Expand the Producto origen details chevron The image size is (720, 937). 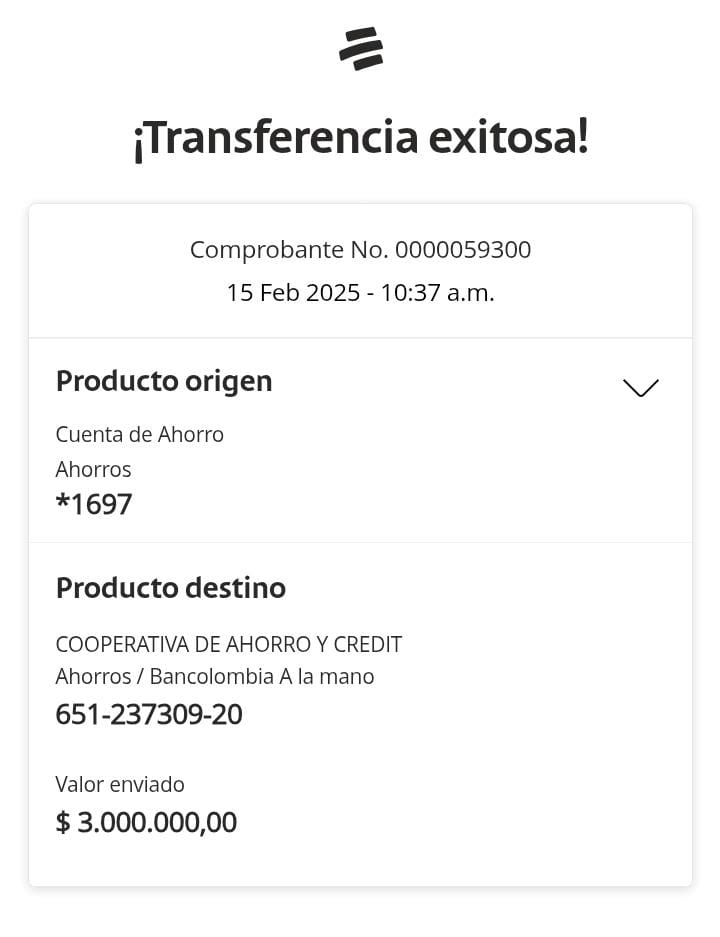(640, 387)
